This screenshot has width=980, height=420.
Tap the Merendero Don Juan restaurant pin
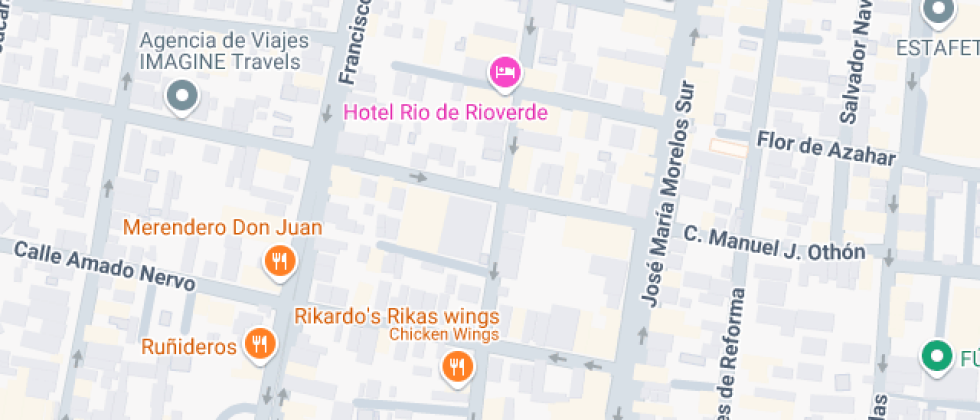click(x=280, y=262)
